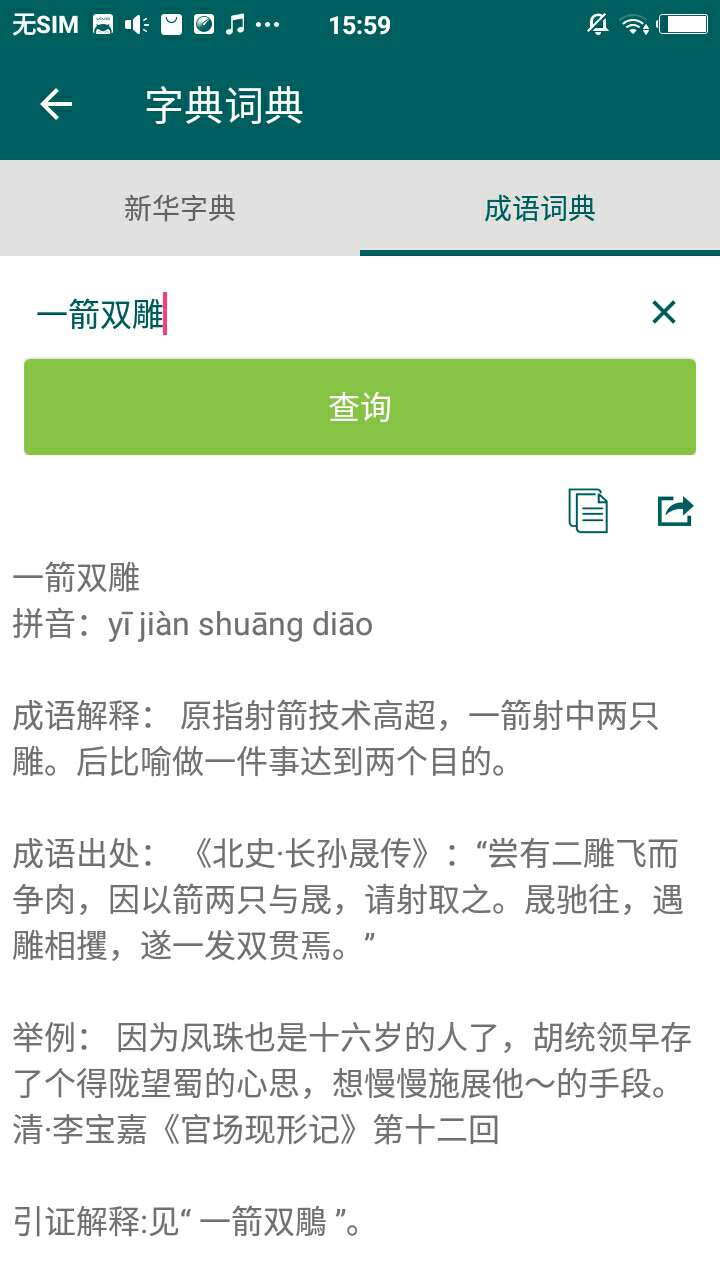Tap the green 查询 button
Screen dimensions: 720x1280
coord(360,407)
